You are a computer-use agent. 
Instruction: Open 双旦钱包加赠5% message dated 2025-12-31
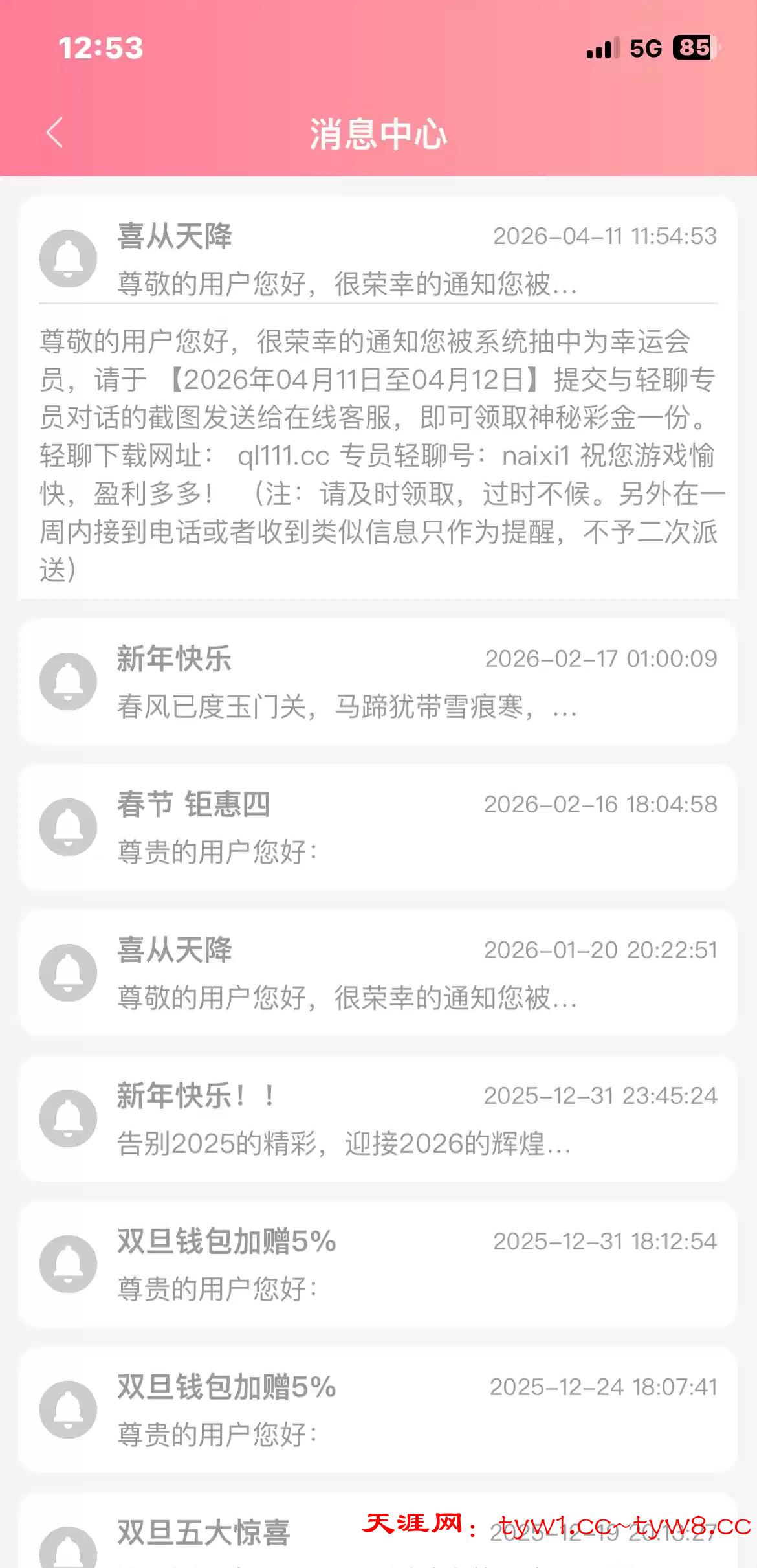pyautogui.click(x=378, y=1264)
